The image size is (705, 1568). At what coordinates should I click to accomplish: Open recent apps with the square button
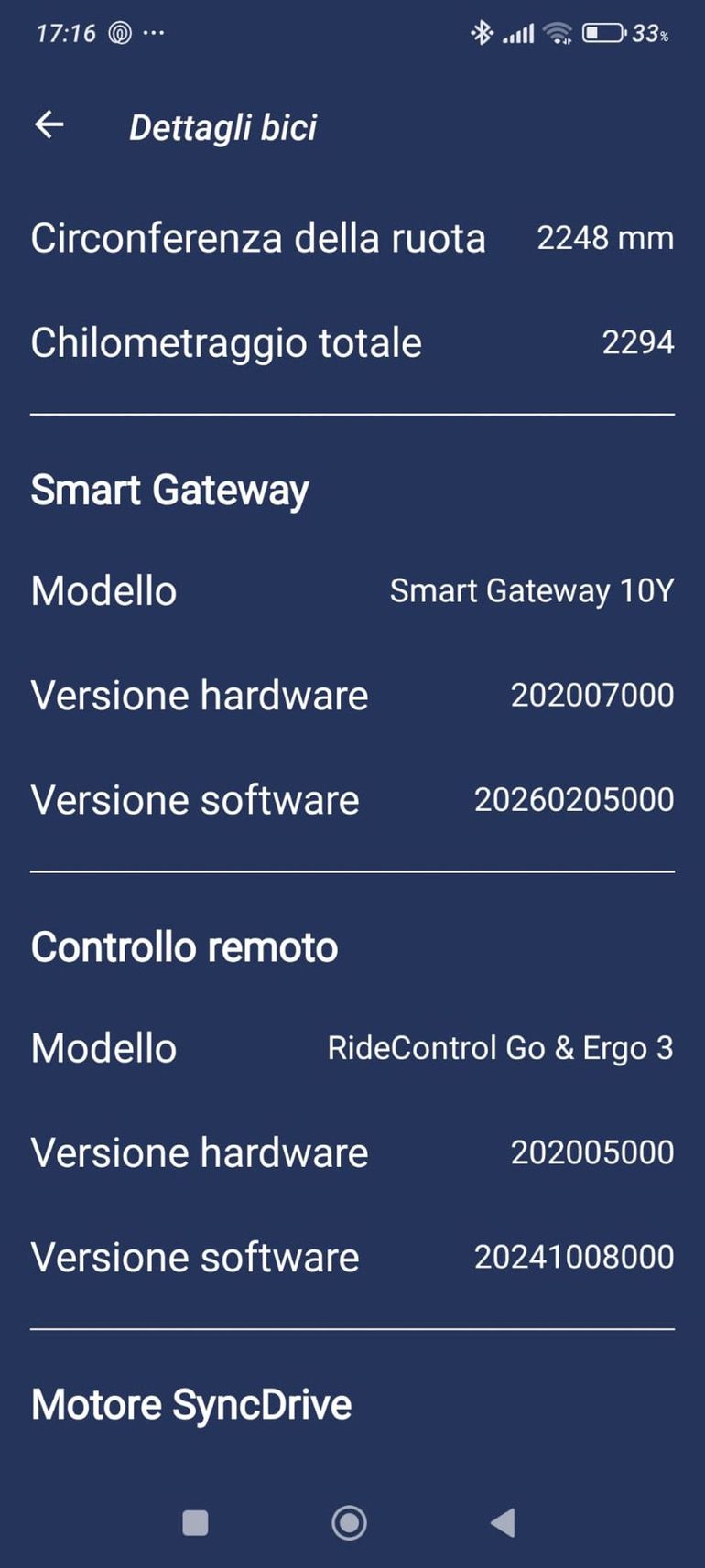196,1522
